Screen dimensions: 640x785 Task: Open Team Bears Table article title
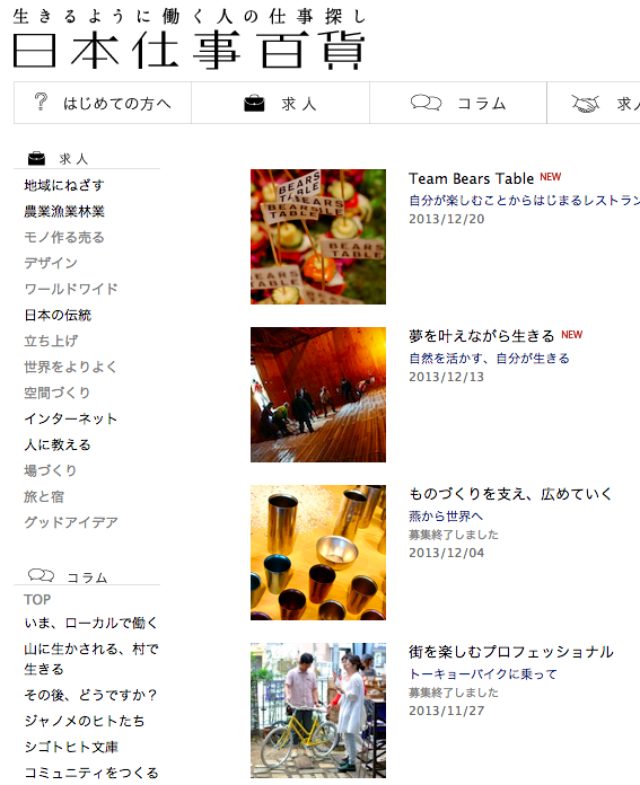[471, 178]
